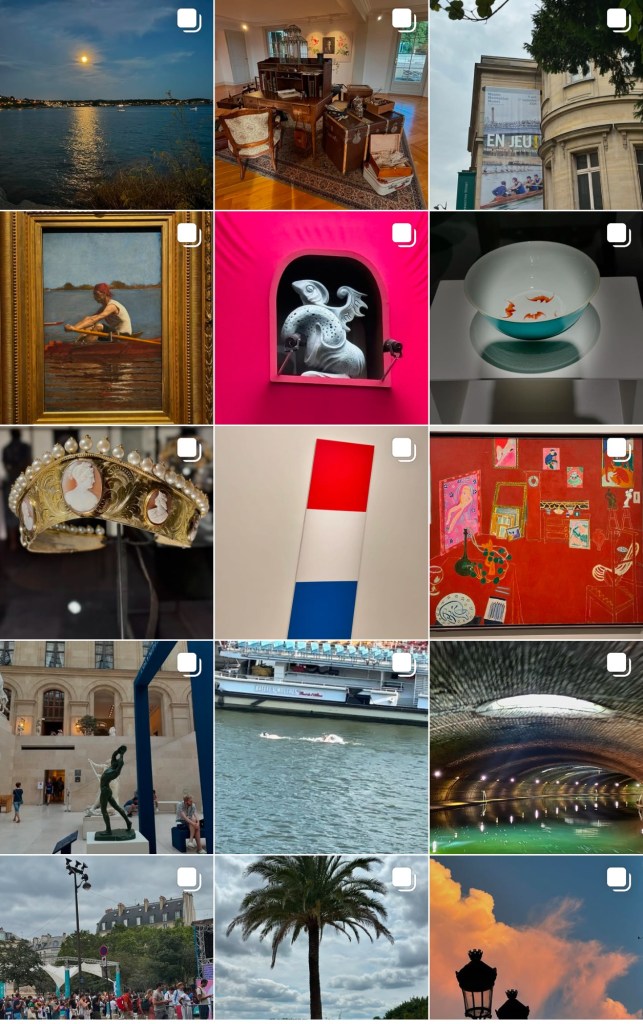View the framed rower painting post
This screenshot has height=1024, width=643.
pos(106,318)
